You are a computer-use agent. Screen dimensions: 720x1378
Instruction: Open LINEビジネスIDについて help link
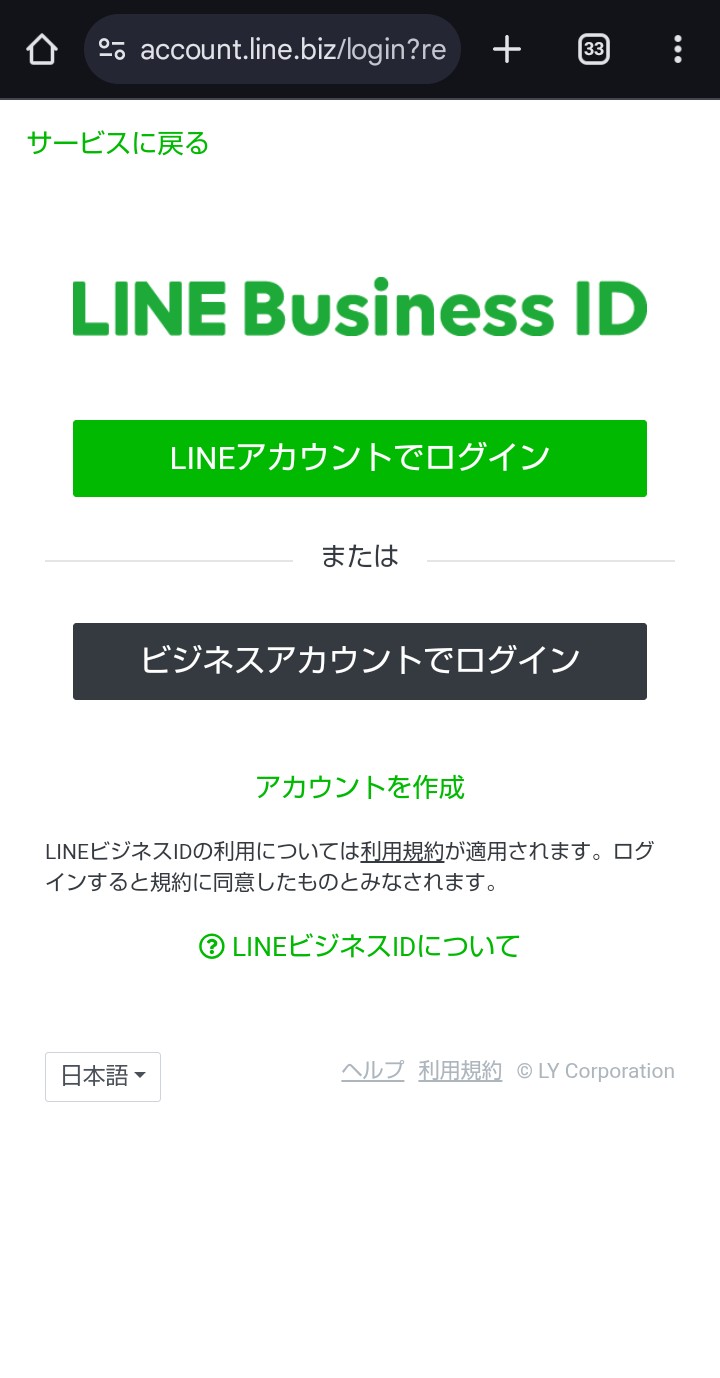point(360,946)
